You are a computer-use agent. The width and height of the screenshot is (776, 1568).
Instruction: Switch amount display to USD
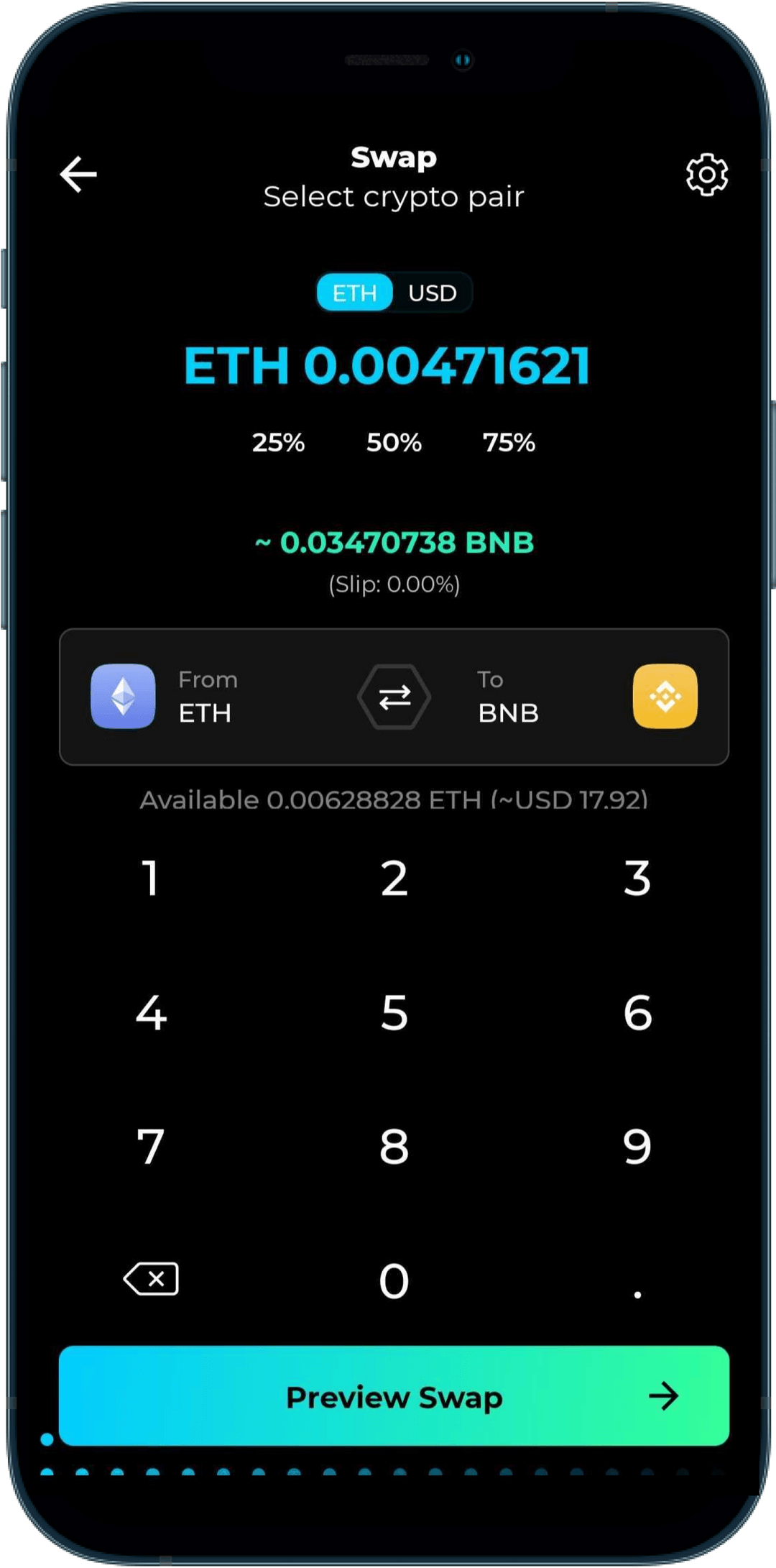[431, 292]
